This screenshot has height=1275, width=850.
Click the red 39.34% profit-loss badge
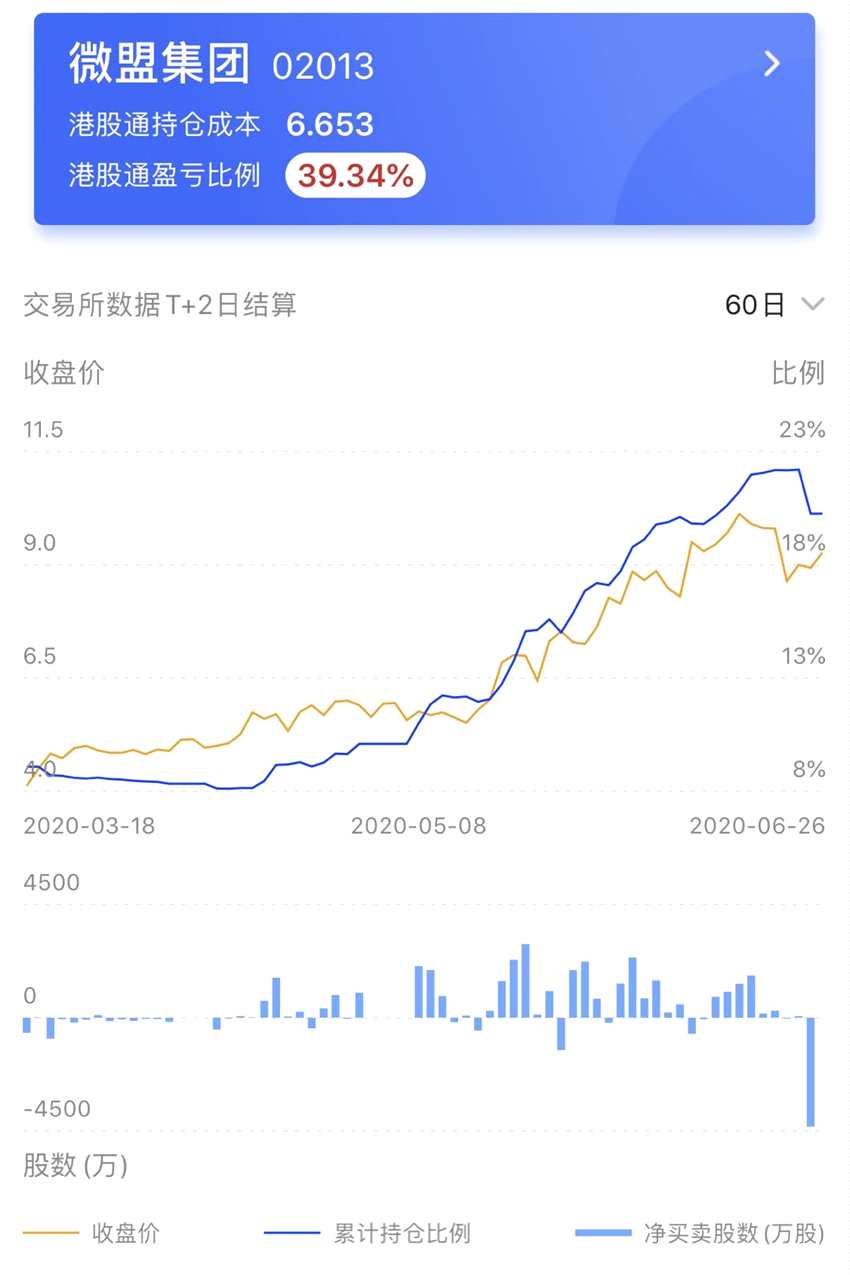(x=355, y=175)
